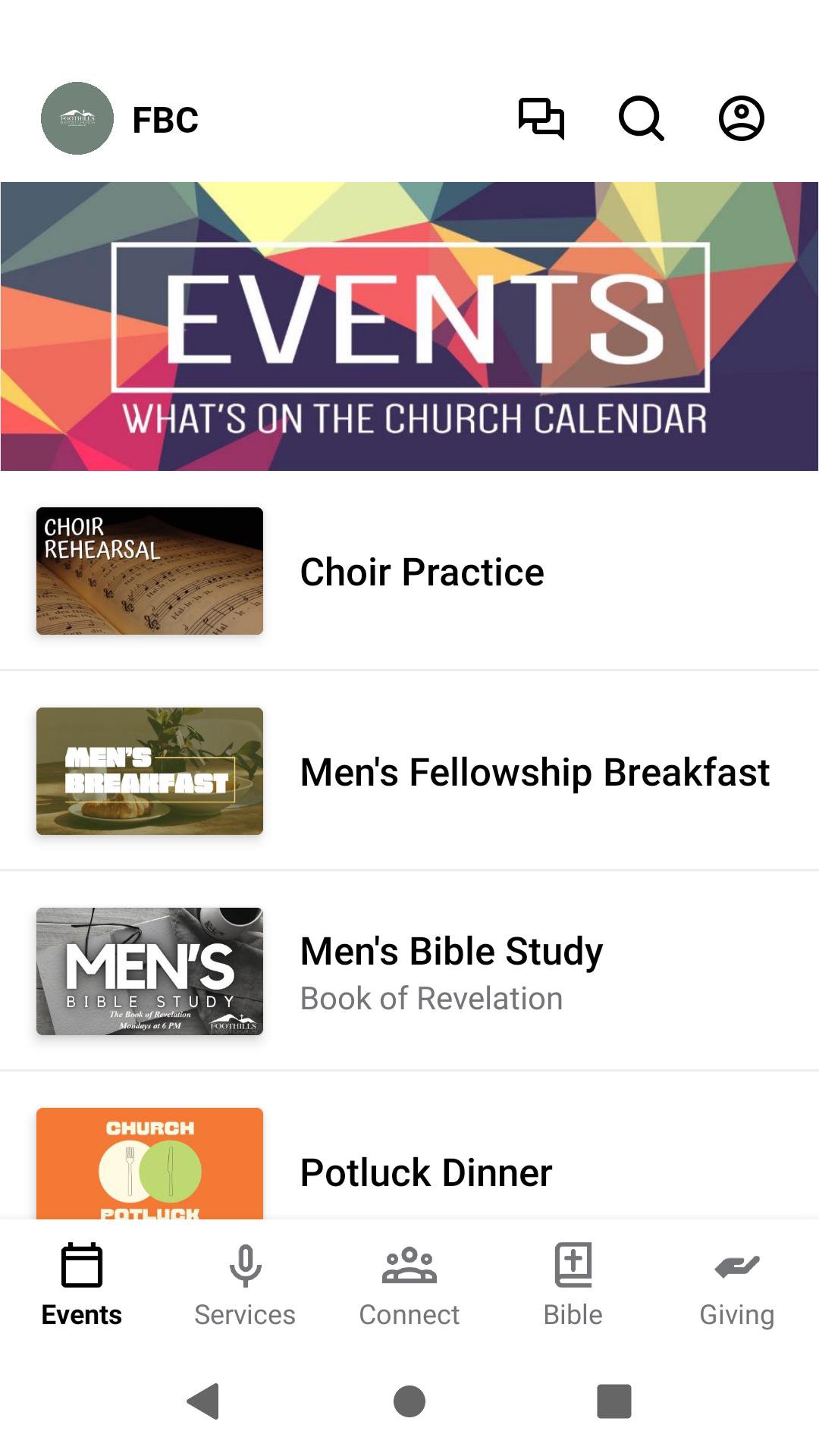Open the Choir Practice event

(x=422, y=572)
